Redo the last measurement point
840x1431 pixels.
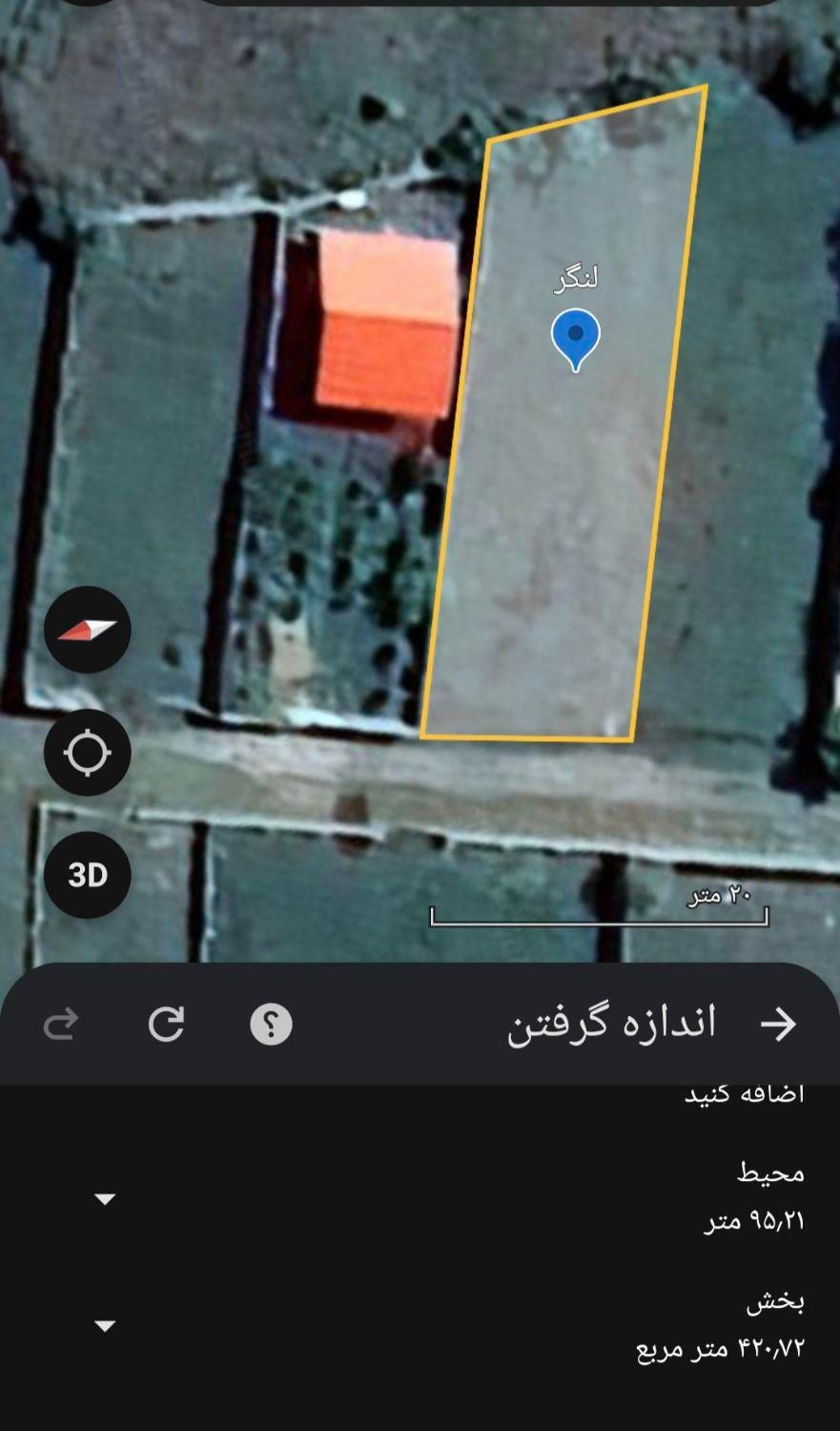point(61,1025)
